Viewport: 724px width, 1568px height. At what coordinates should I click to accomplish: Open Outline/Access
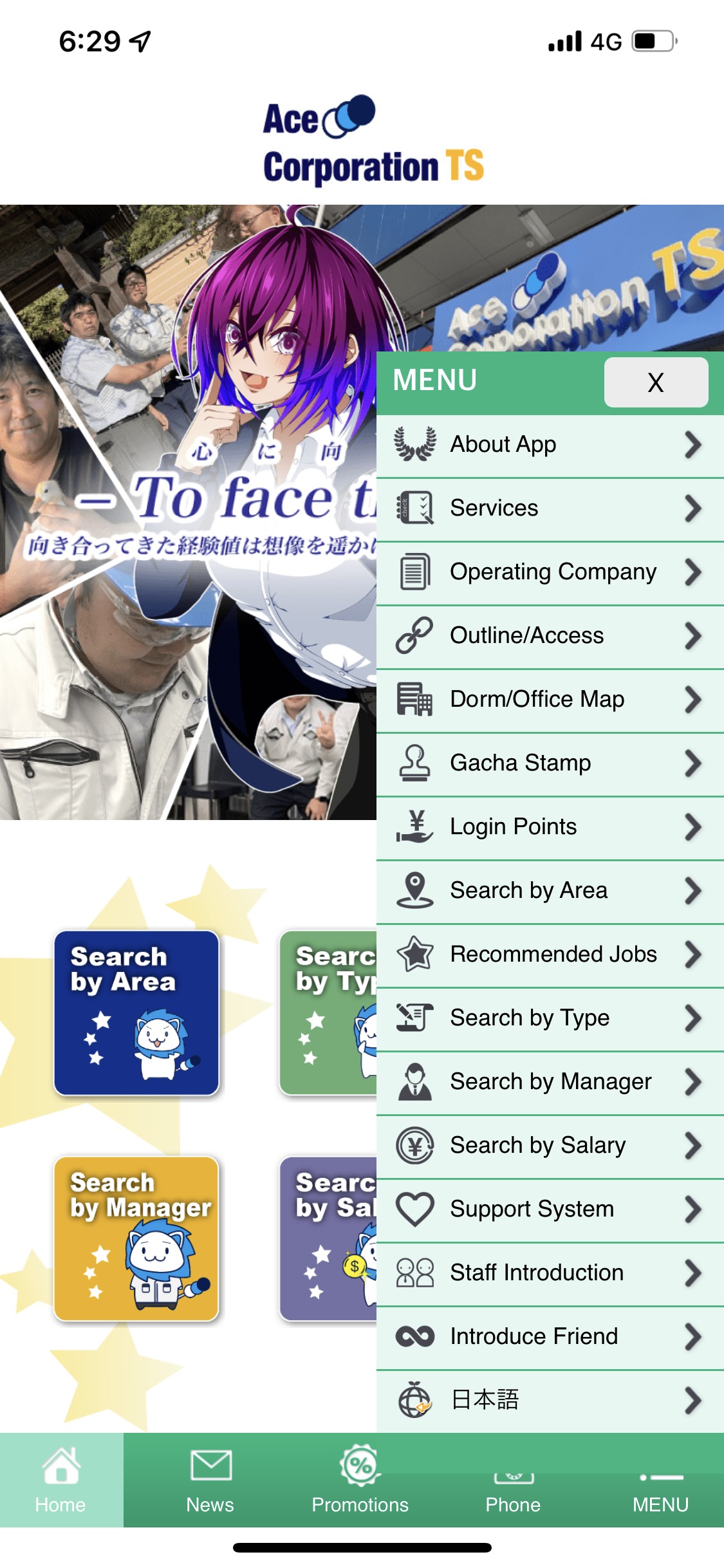[x=550, y=636]
